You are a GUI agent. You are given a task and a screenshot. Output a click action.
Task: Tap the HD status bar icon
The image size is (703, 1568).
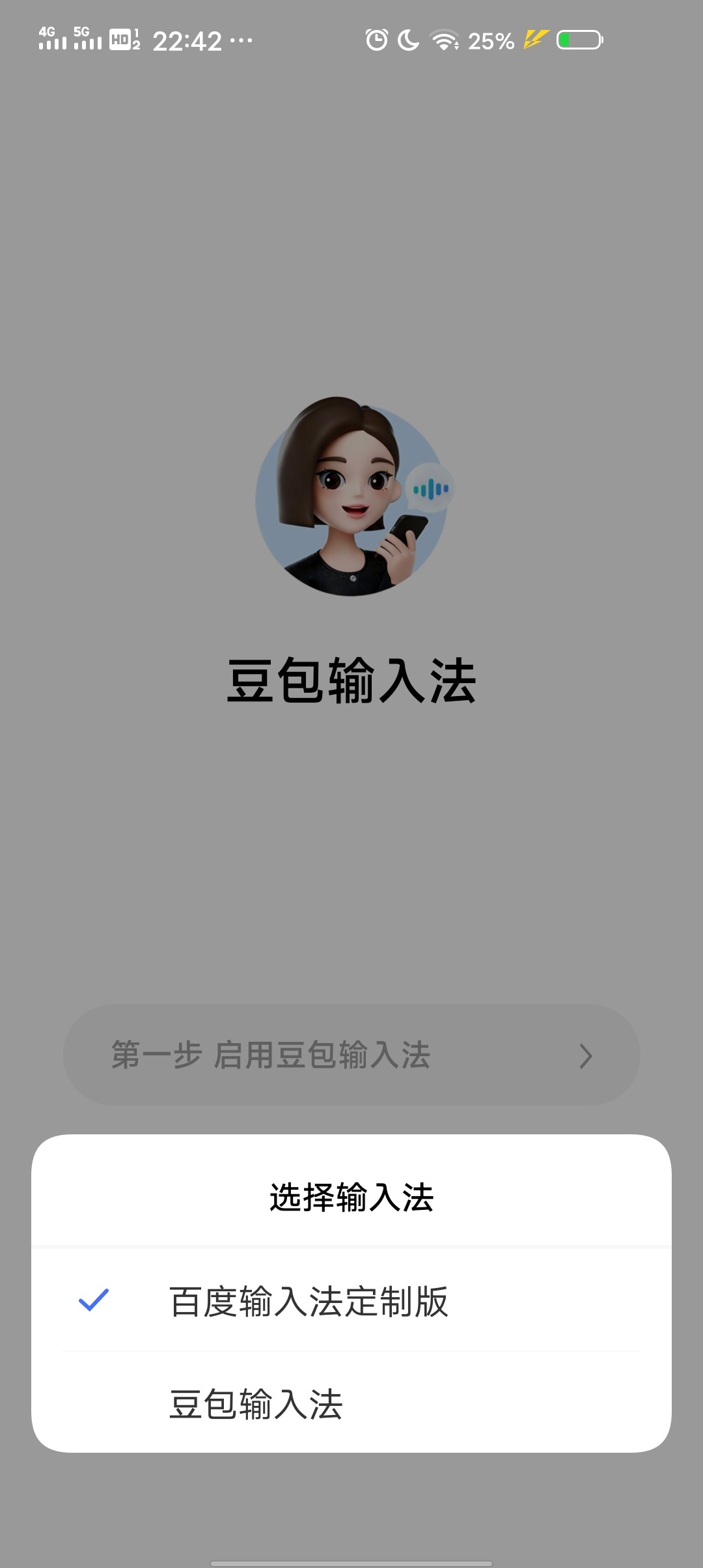pyautogui.click(x=121, y=39)
